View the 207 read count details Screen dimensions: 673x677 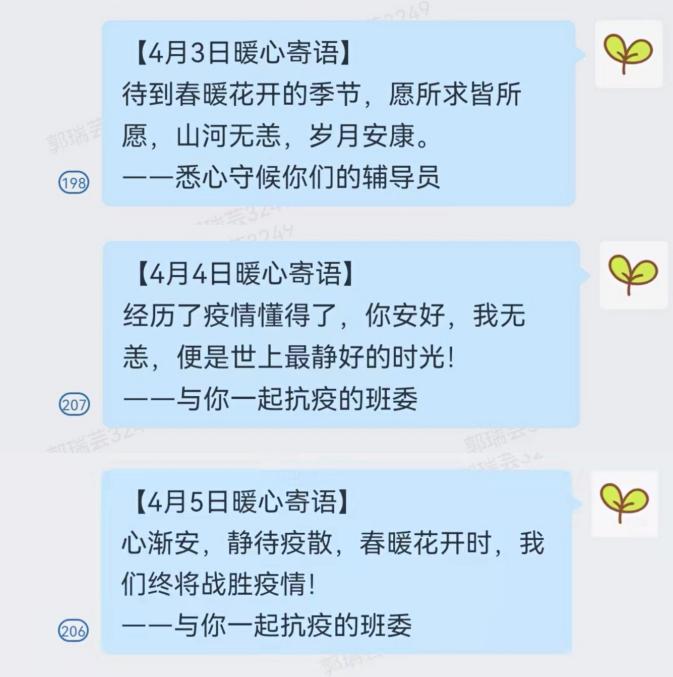75,404
